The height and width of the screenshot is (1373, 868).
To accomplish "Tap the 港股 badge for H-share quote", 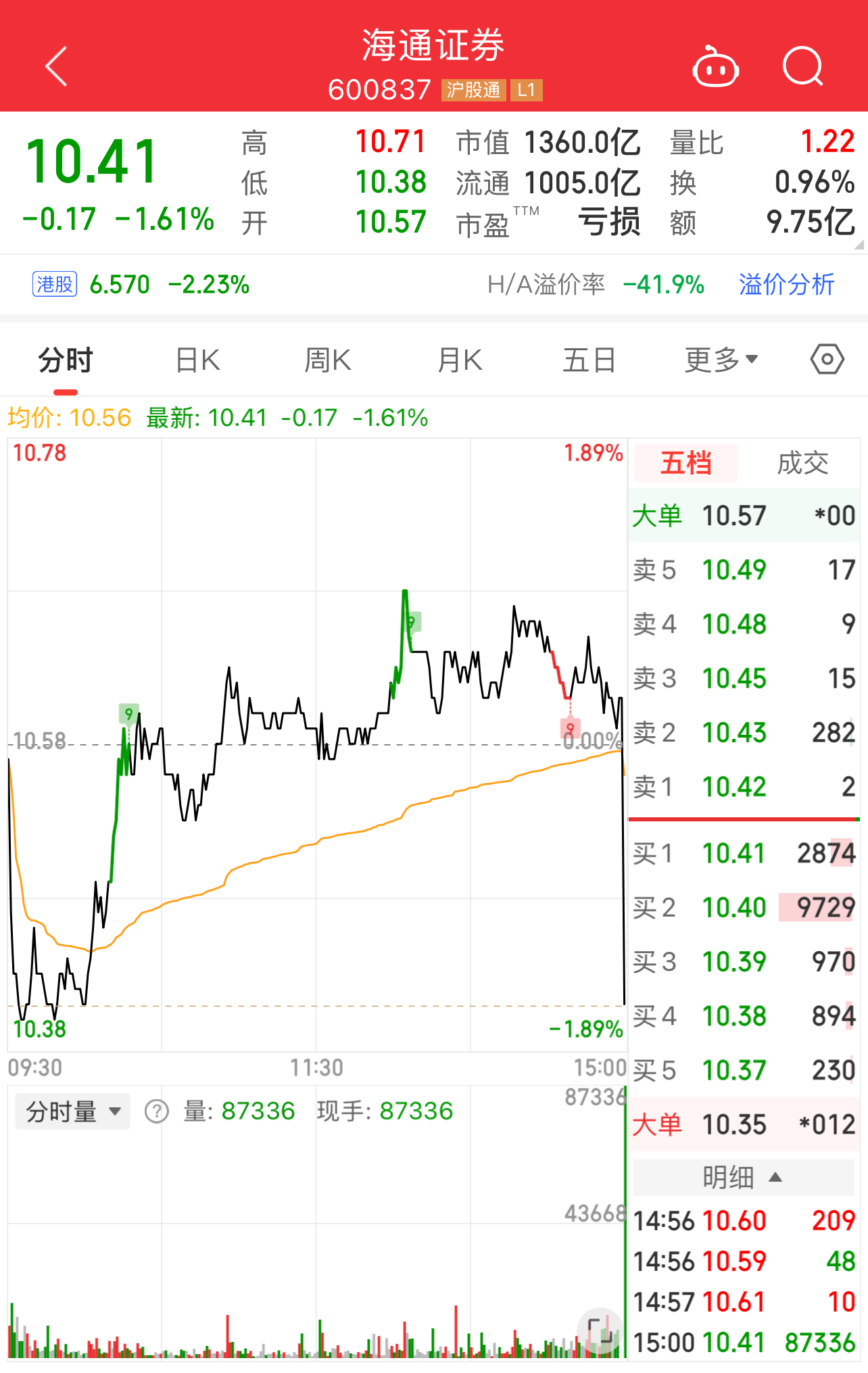I will coord(55,285).
